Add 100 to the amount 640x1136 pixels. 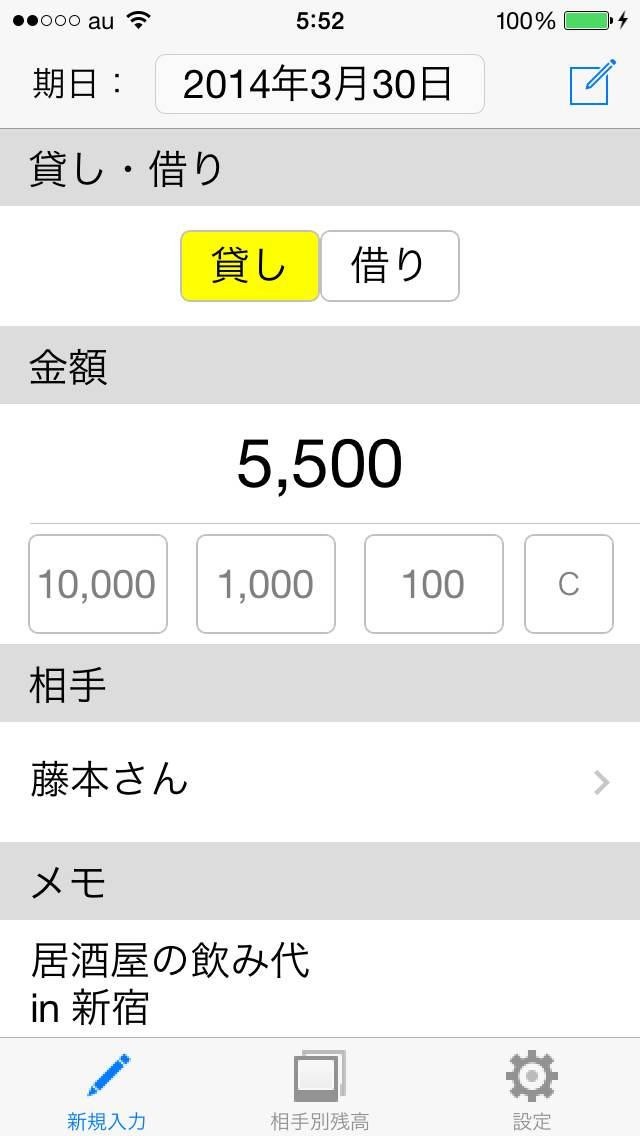tap(433, 584)
